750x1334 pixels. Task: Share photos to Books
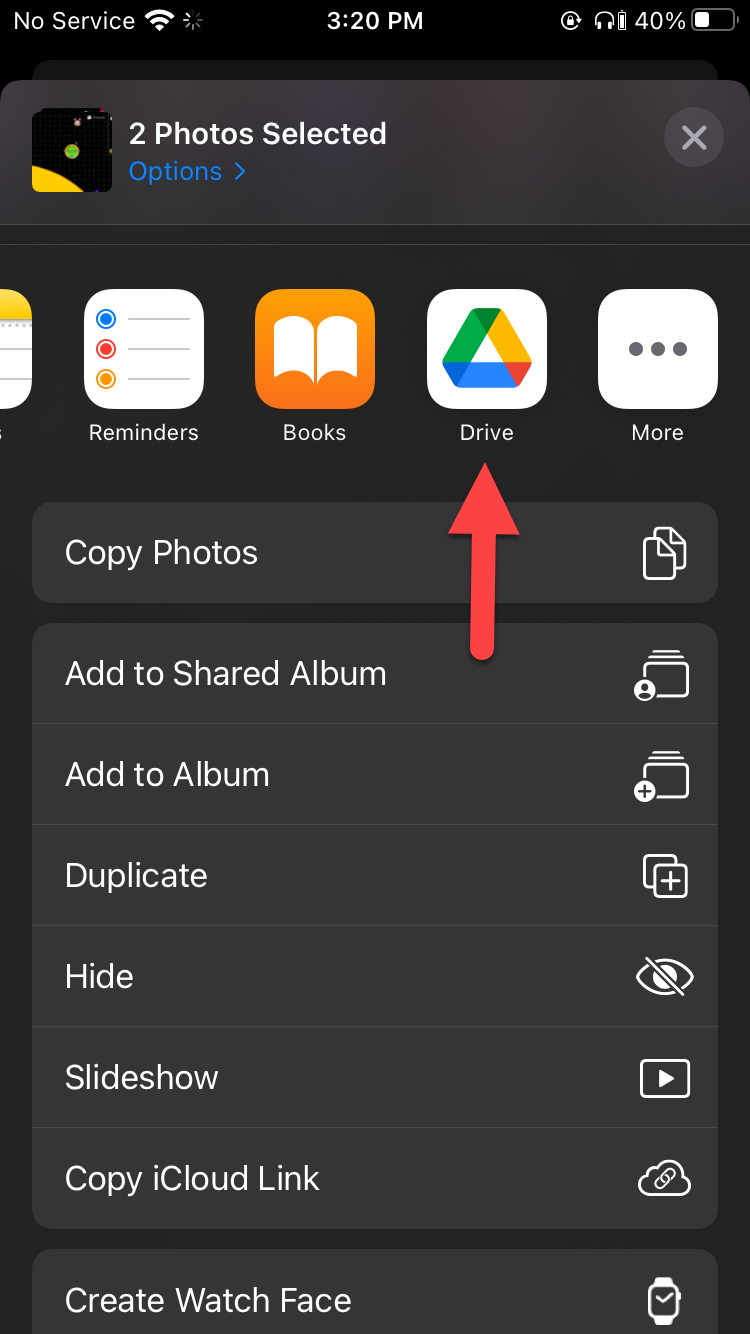tap(315, 350)
